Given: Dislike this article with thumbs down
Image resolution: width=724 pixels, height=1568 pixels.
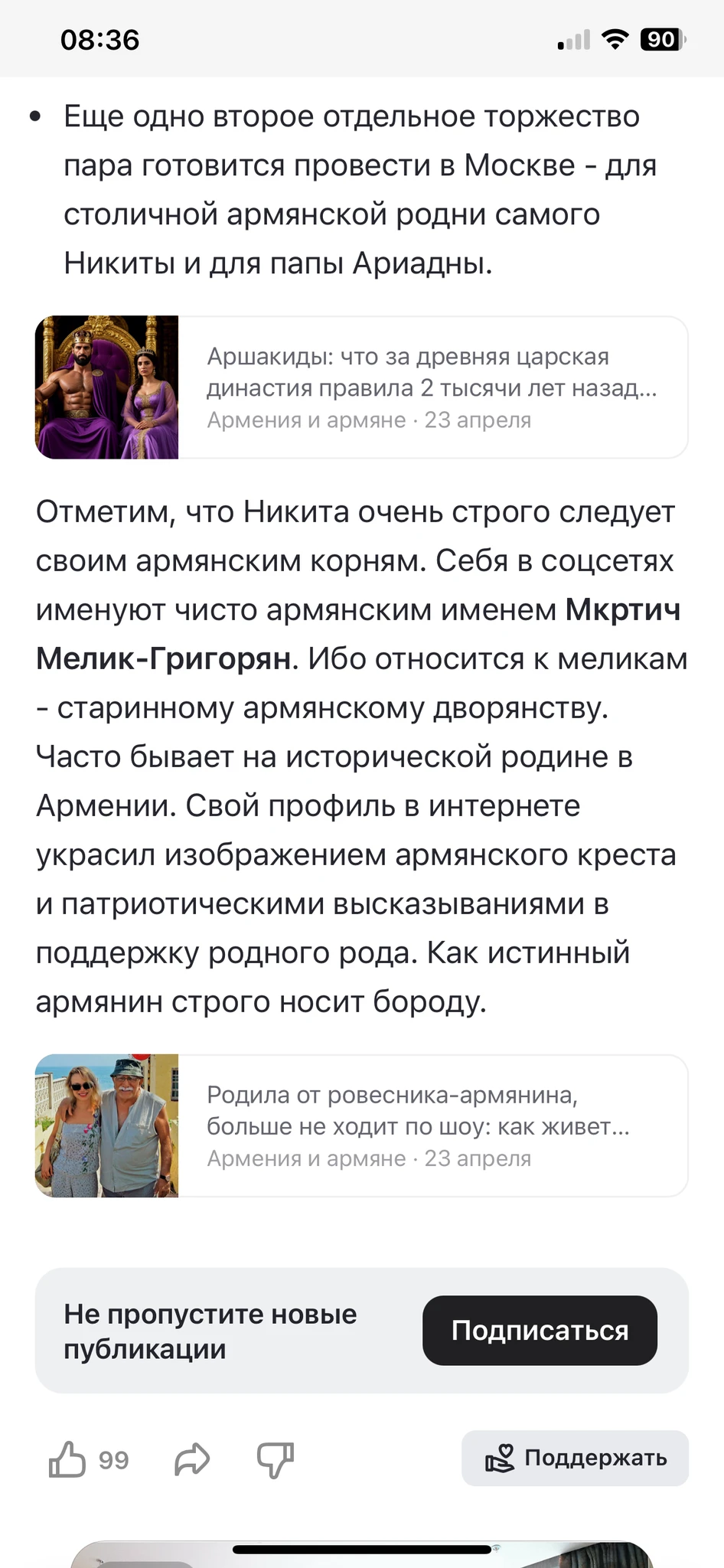Looking at the screenshot, I should click(x=276, y=1459).
